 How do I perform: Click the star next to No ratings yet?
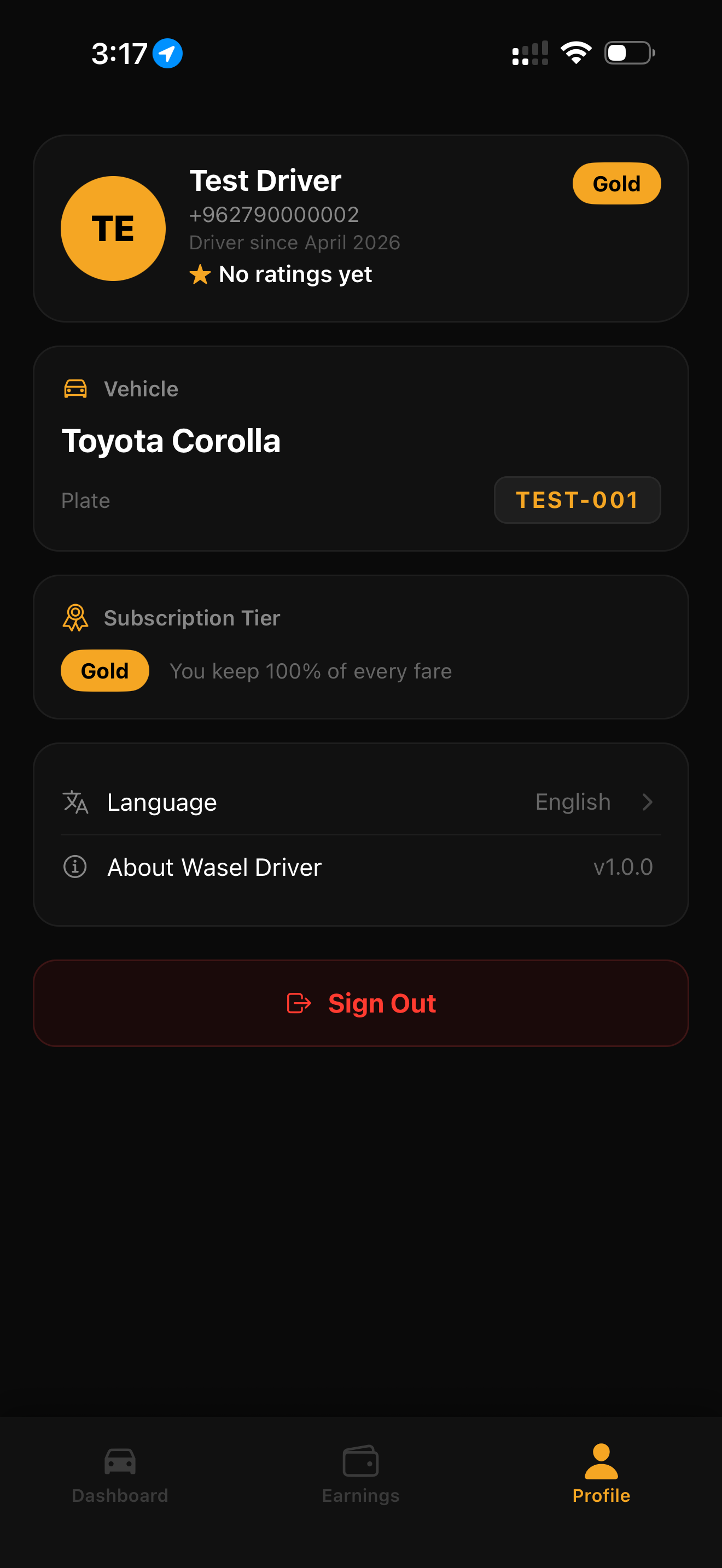[200, 274]
